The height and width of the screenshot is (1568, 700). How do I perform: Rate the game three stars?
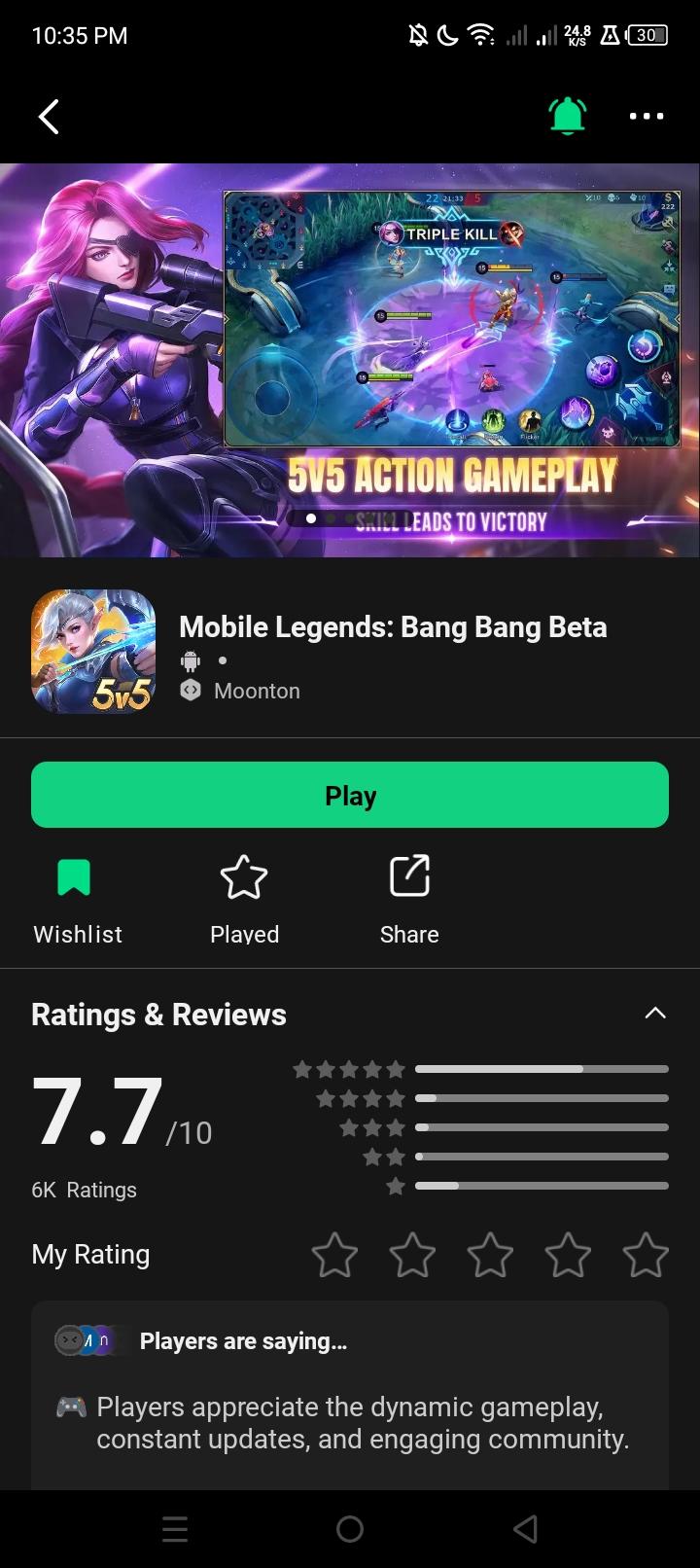point(490,1255)
